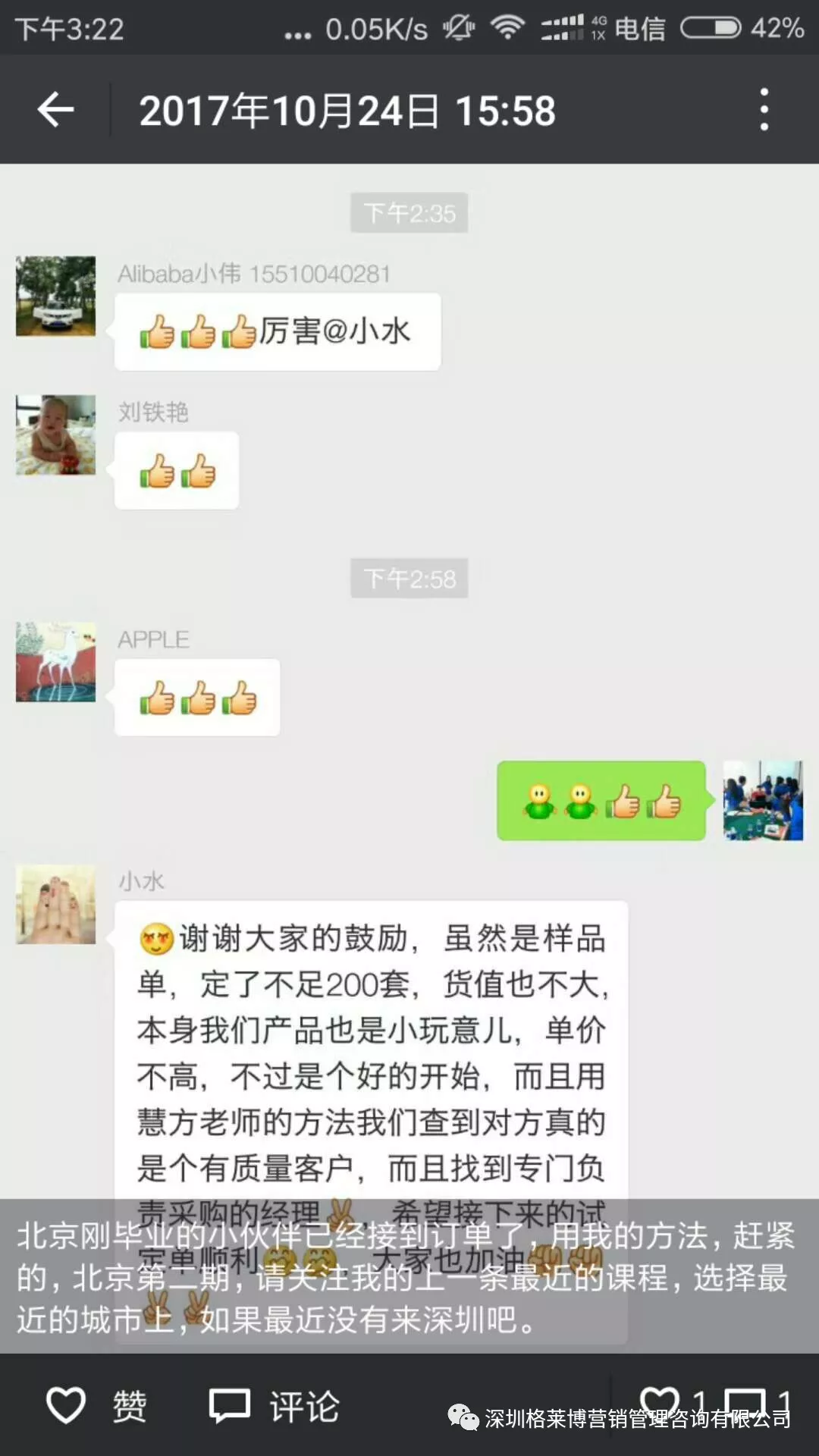Open the three-dot overflow menu

(764, 110)
